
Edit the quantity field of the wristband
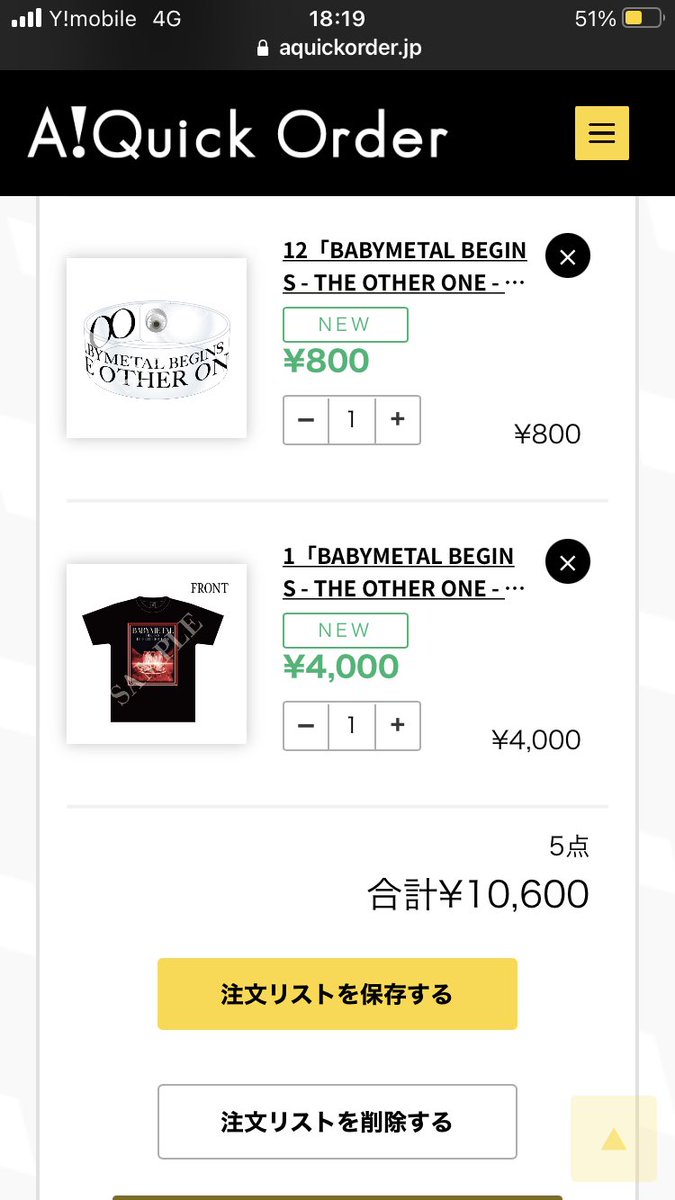352,420
